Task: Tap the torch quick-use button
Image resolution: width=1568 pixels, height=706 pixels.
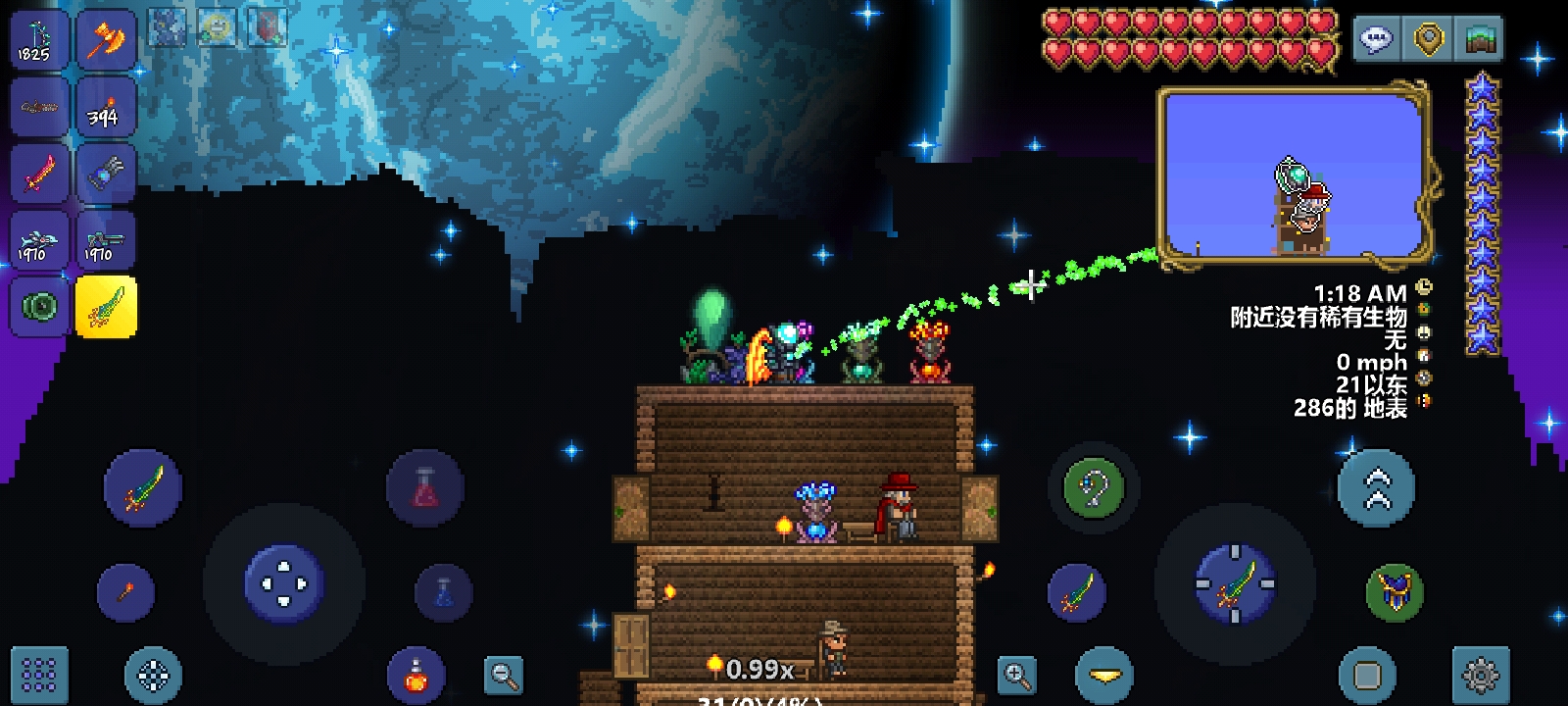Action: tap(125, 591)
